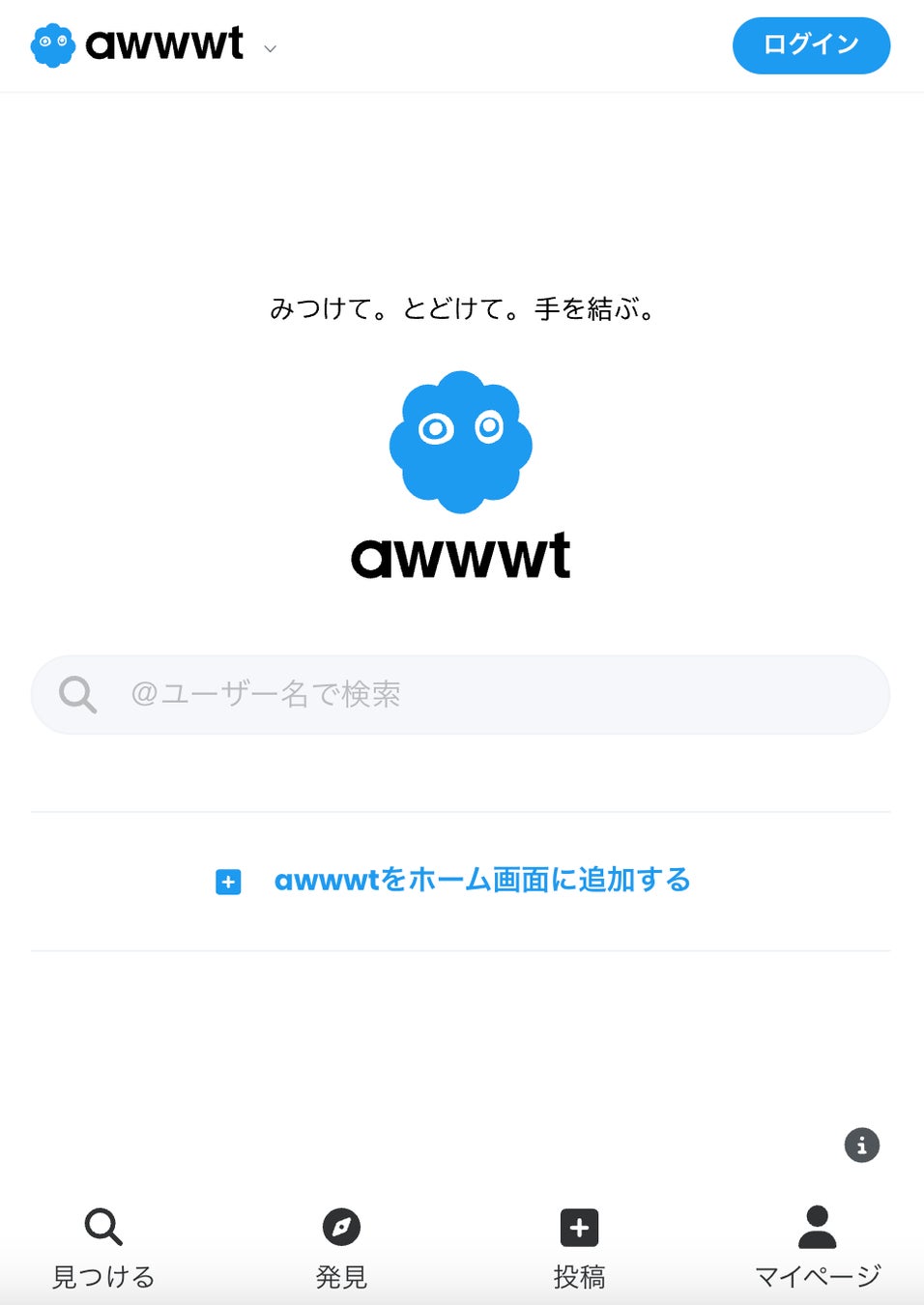The image size is (924, 1305).
Task: Tap awwwtをホーム画面に追加する link
Action: 481,880
